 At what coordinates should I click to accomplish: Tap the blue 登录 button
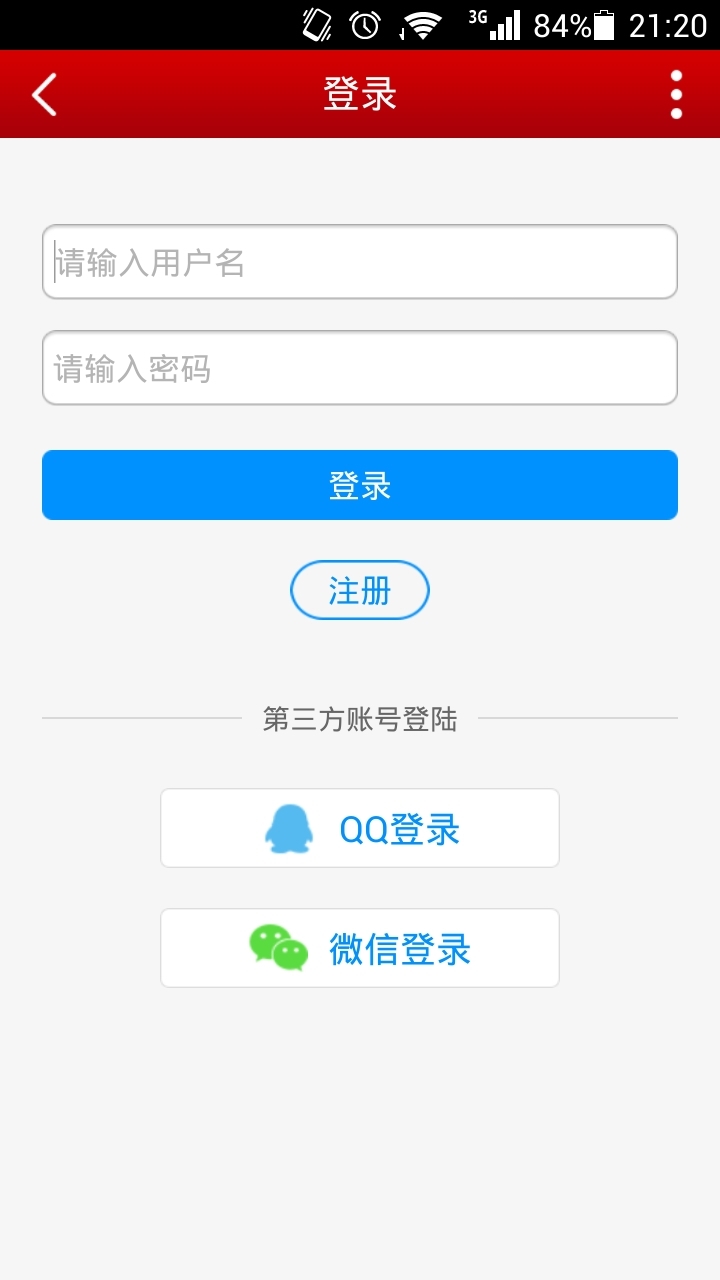click(360, 485)
